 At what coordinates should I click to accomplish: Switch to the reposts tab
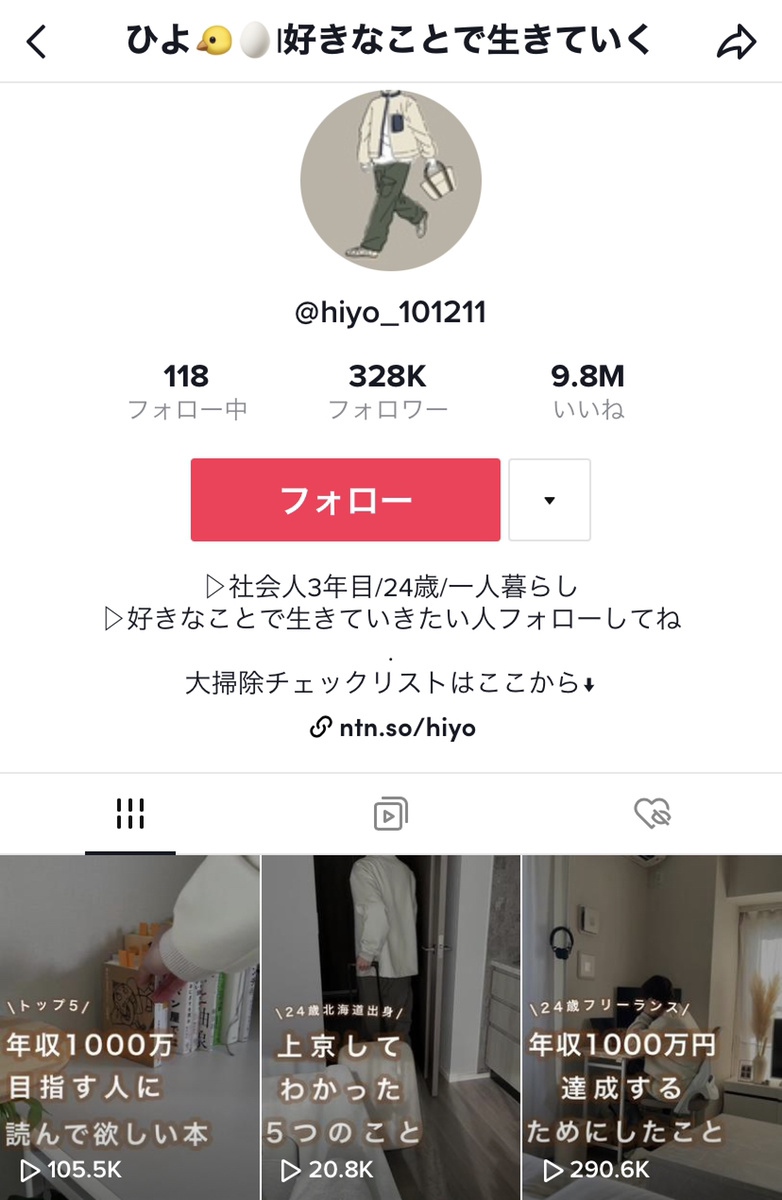pos(391,814)
